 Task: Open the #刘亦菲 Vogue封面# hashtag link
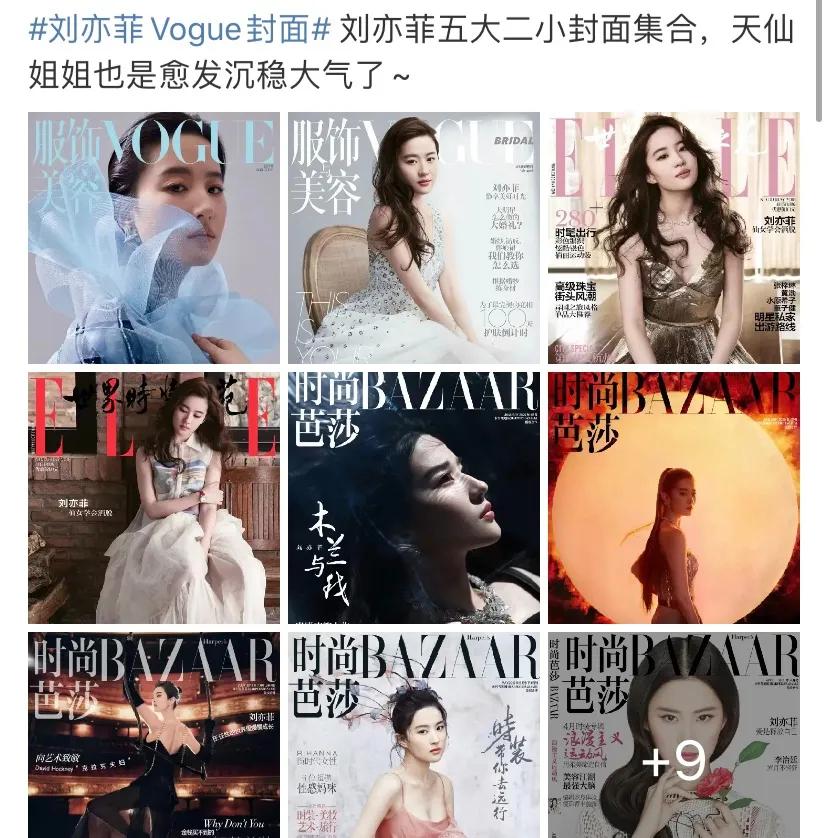180,29
